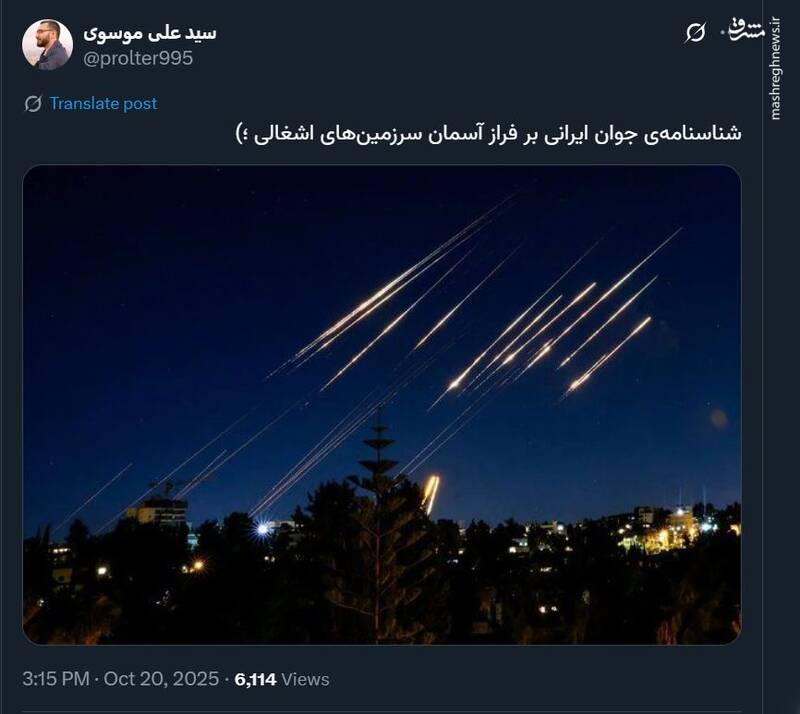Open the profile picture of سید علی موسوی
This screenshot has width=800, height=714.
(47, 45)
